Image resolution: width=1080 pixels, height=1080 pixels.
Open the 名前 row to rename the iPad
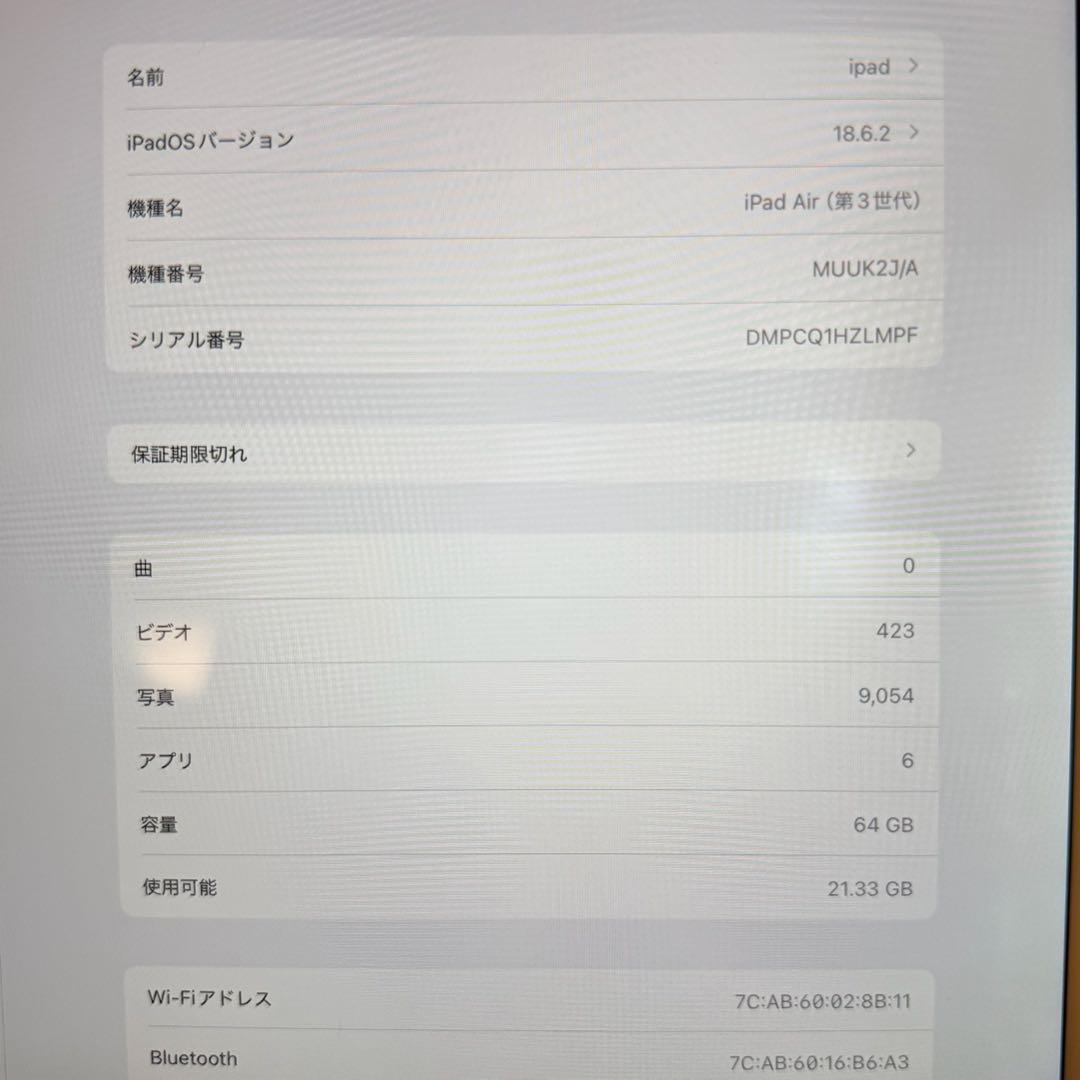point(523,70)
